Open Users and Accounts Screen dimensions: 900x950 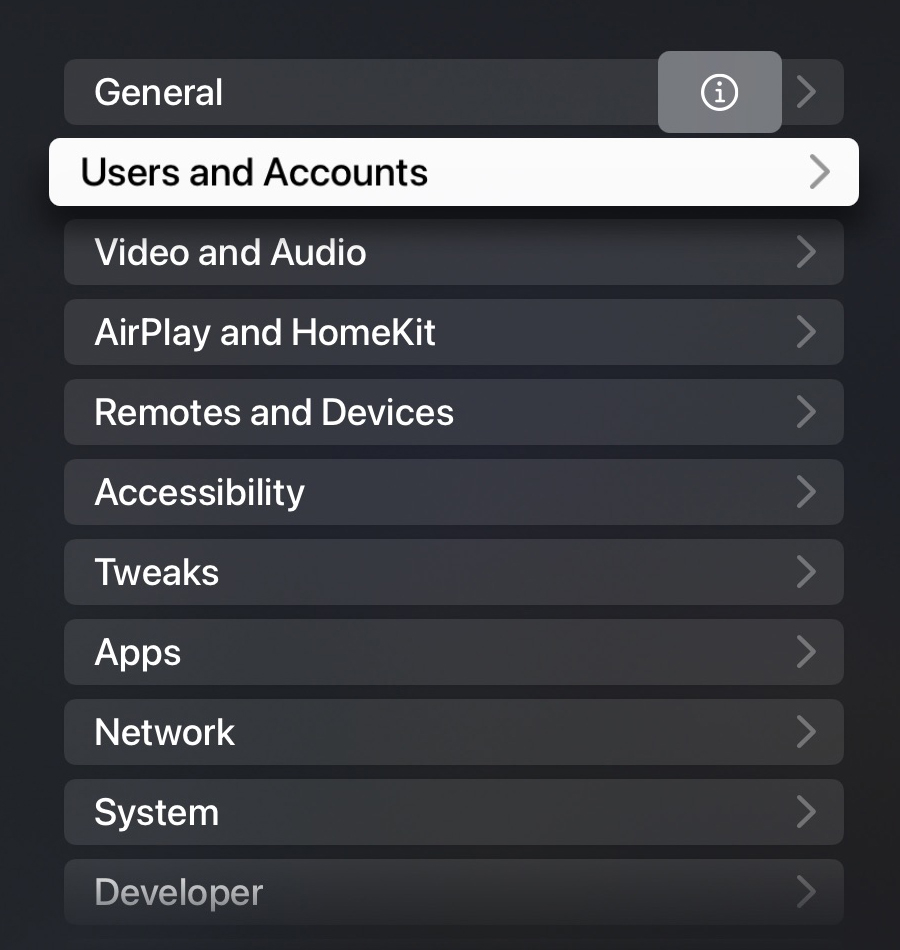click(453, 172)
